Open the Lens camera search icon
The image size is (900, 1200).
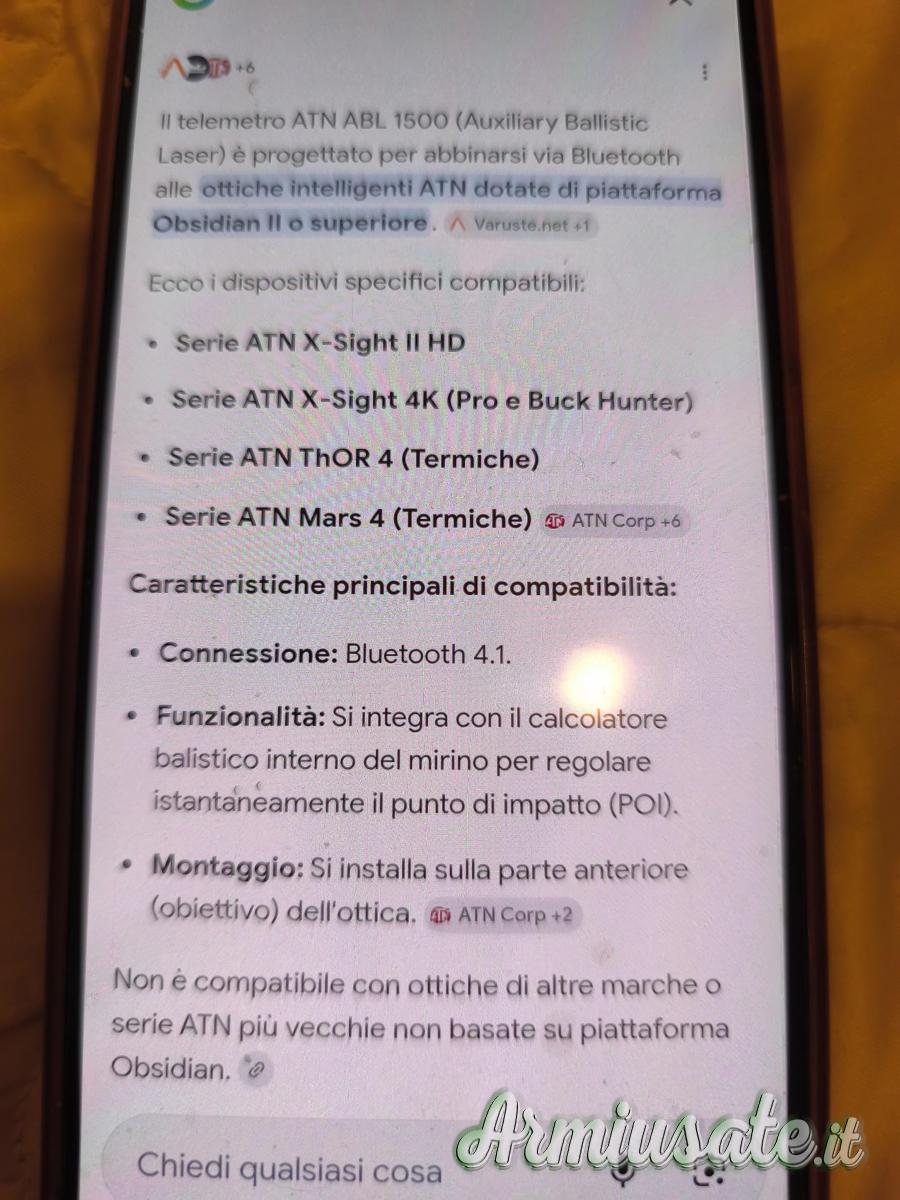[x=708, y=1172]
